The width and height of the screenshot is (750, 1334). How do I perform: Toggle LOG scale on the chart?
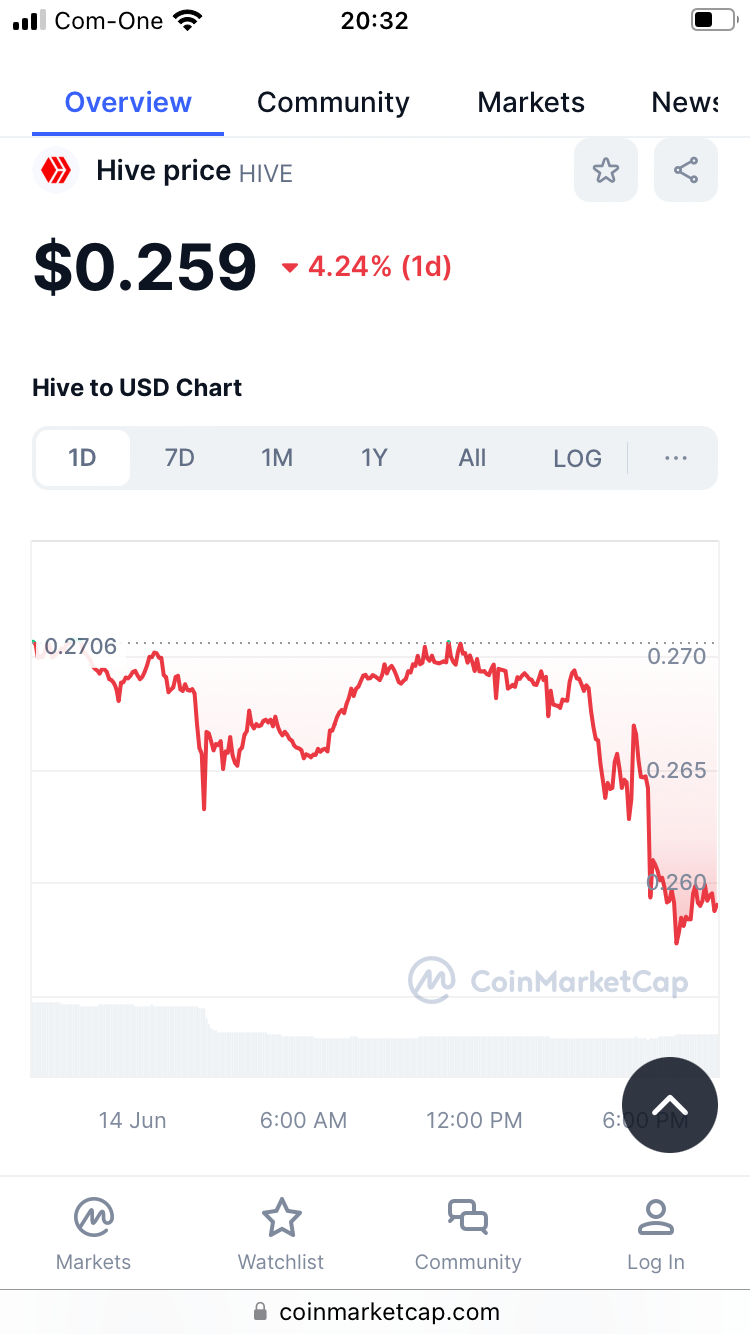coord(577,458)
